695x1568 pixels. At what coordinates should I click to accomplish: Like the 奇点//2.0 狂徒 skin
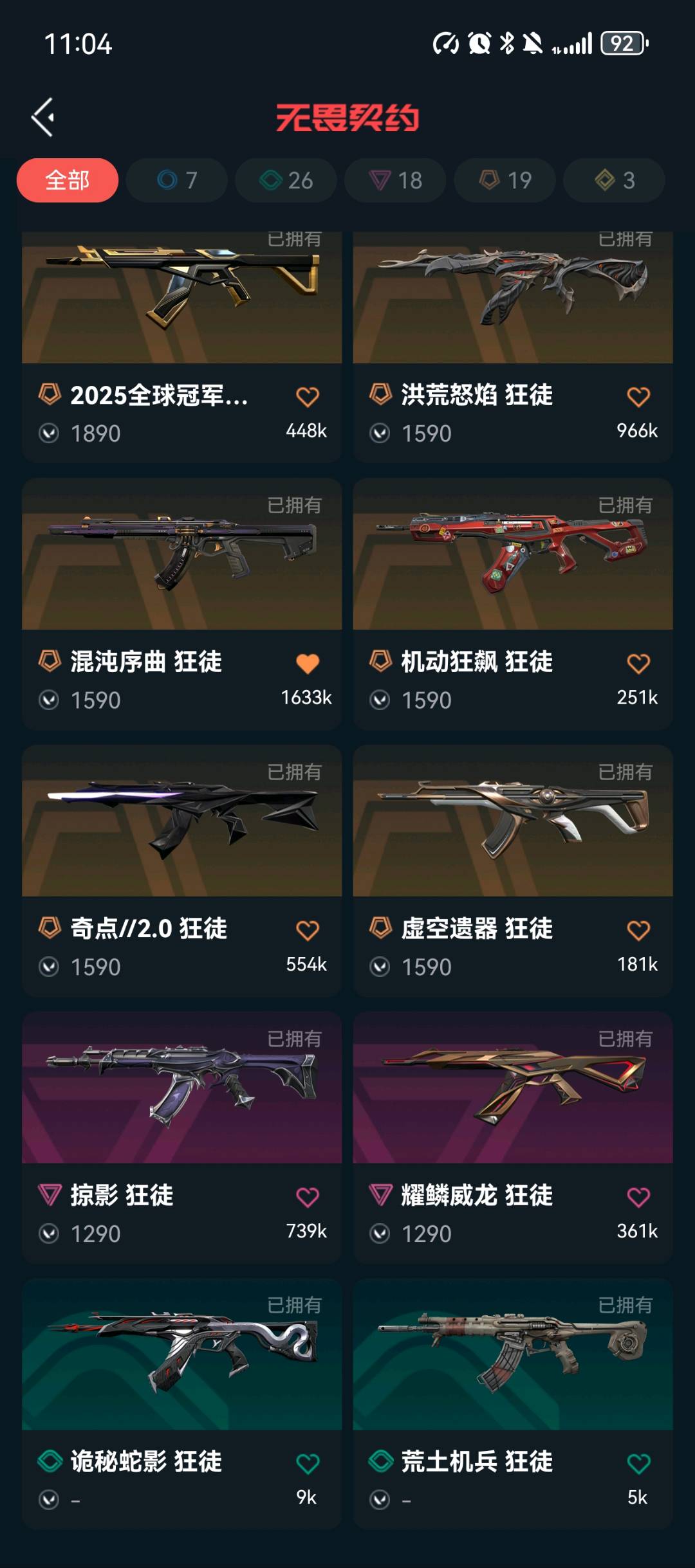[x=308, y=931]
